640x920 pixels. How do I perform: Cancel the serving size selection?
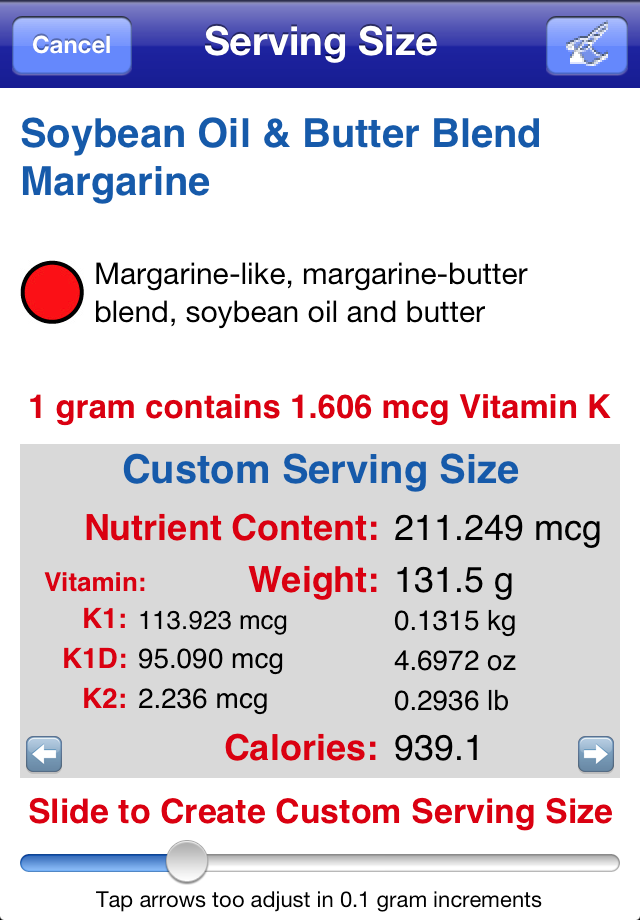click(71, 45)
